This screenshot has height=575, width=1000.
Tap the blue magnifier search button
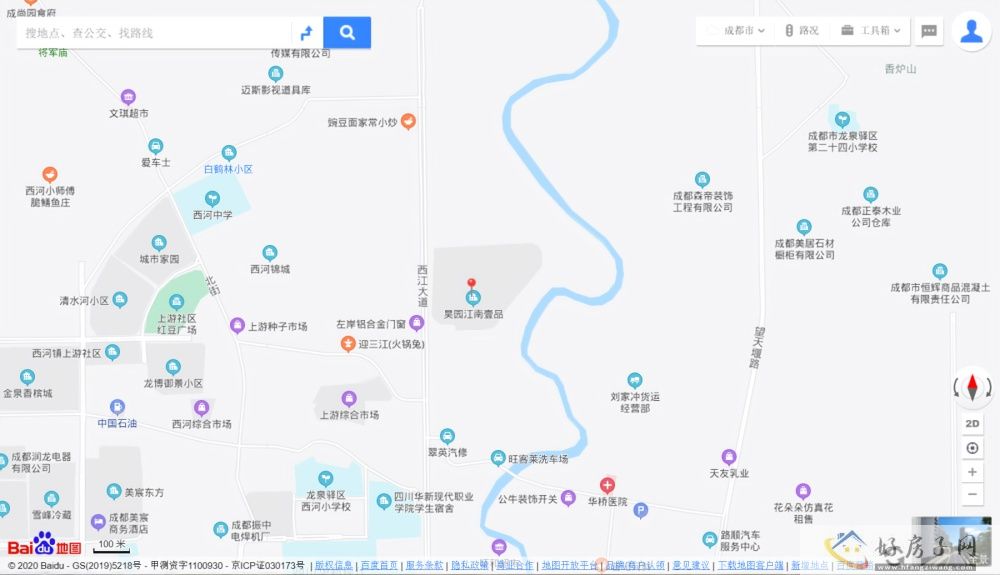pos(347,33)
